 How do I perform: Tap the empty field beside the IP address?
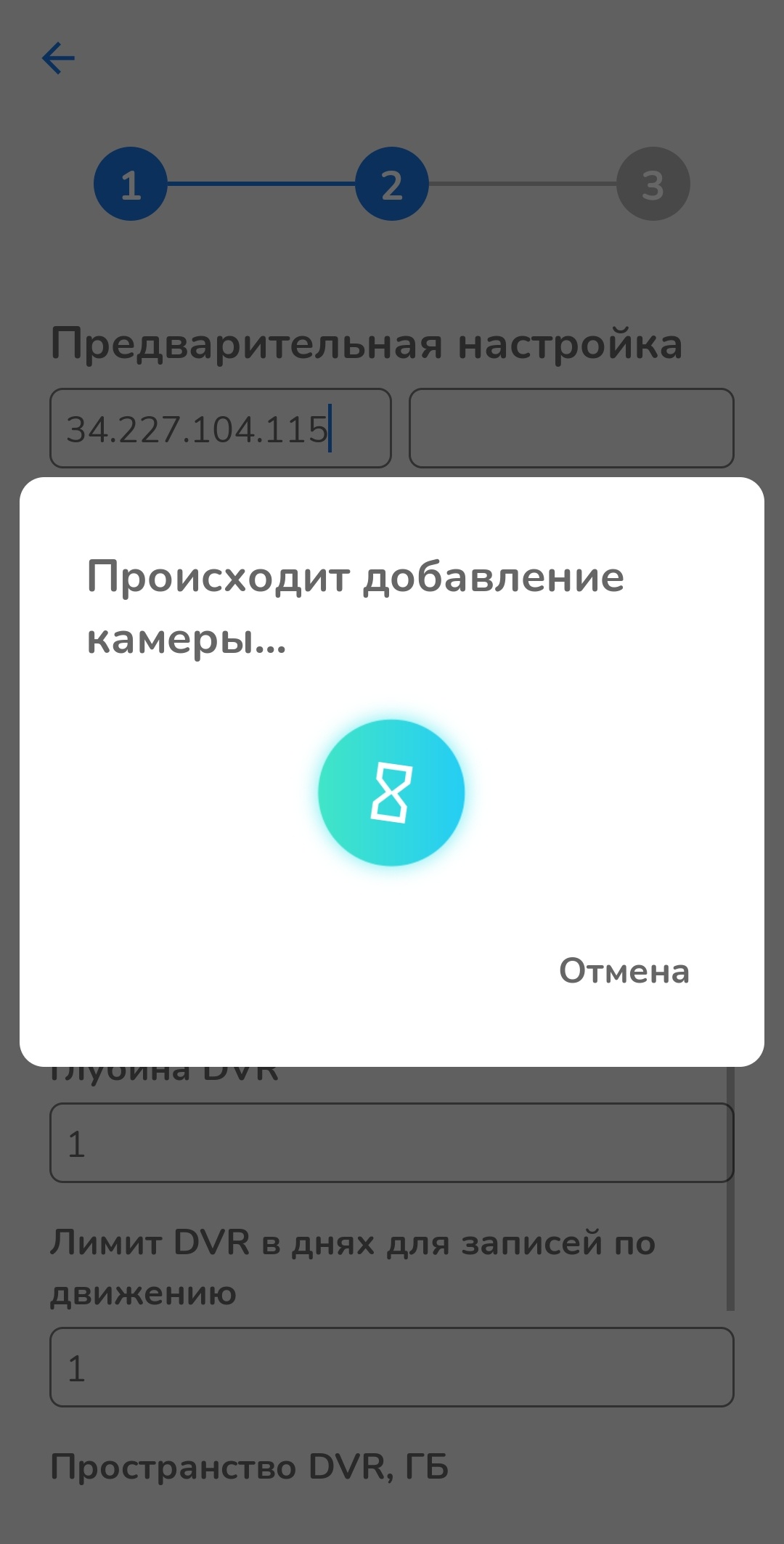571,428
